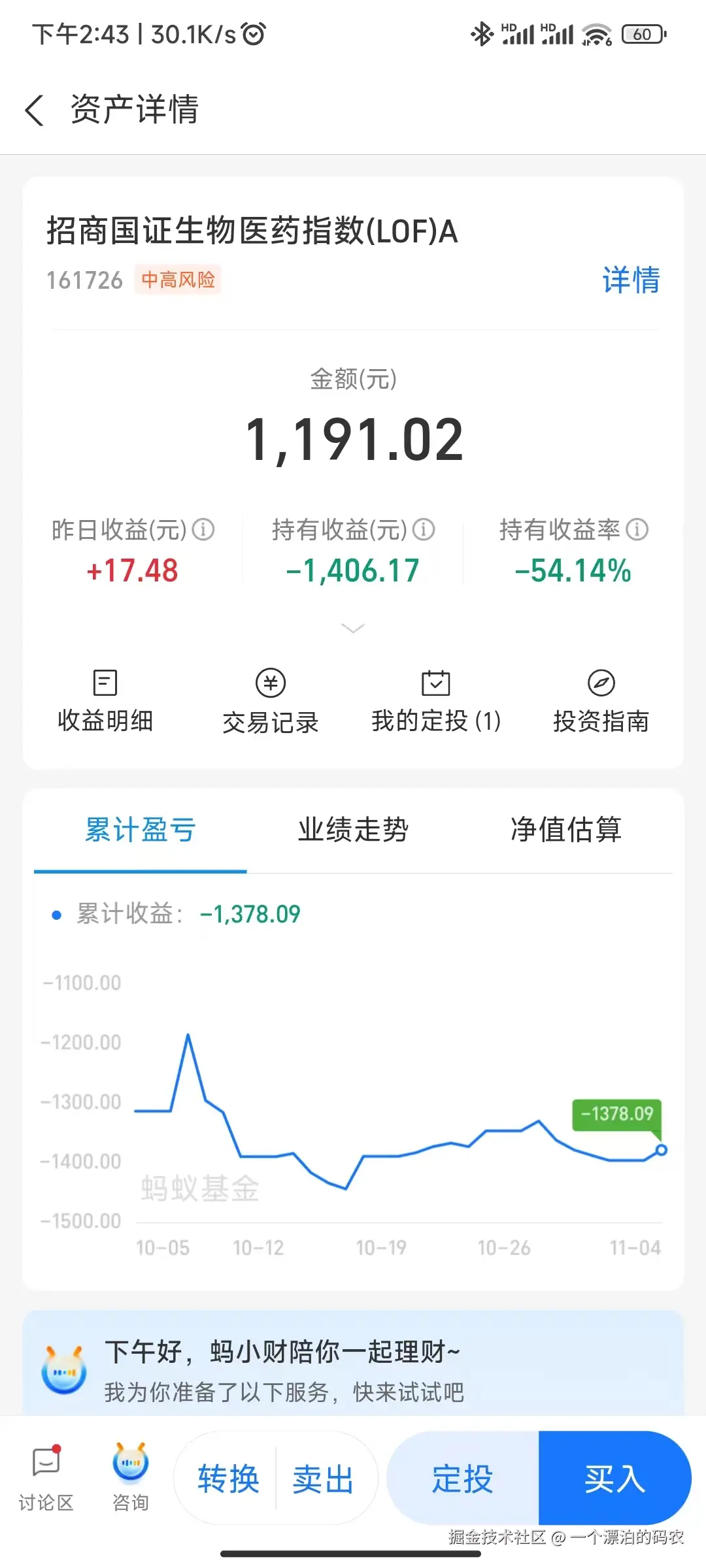Open the 交易记录 transaction records icon
Screen dimensions: 706x1568
270,699
